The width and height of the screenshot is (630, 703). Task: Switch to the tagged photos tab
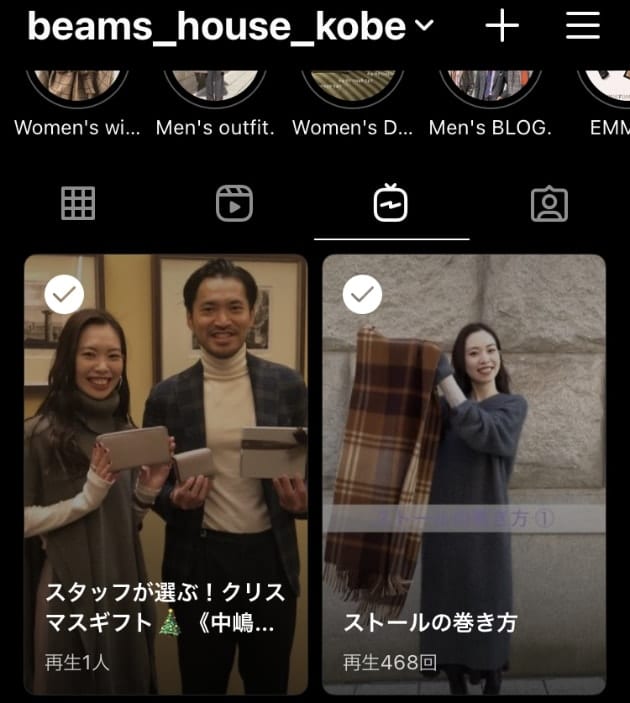[548, 204]
